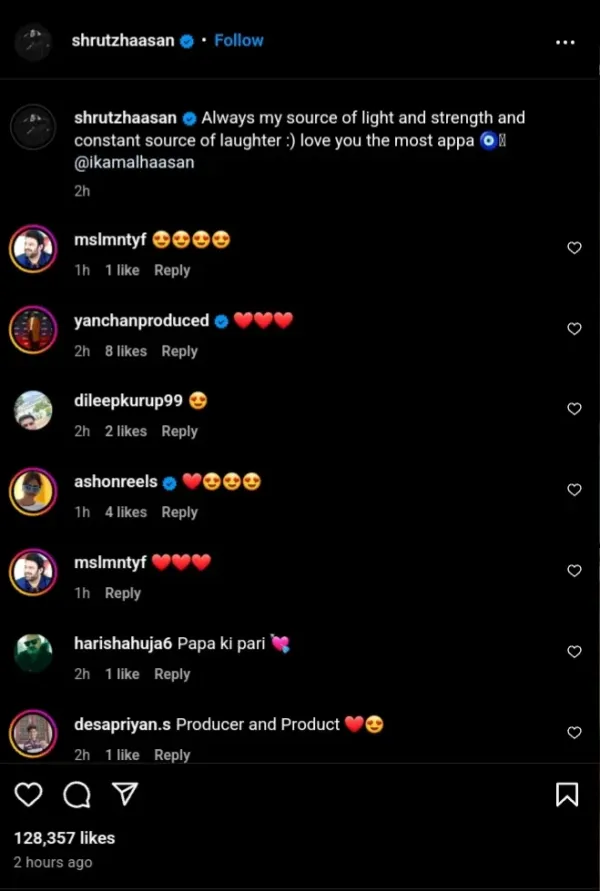Reply to desapriyan.s Producer and Product comment

point(172,755)
